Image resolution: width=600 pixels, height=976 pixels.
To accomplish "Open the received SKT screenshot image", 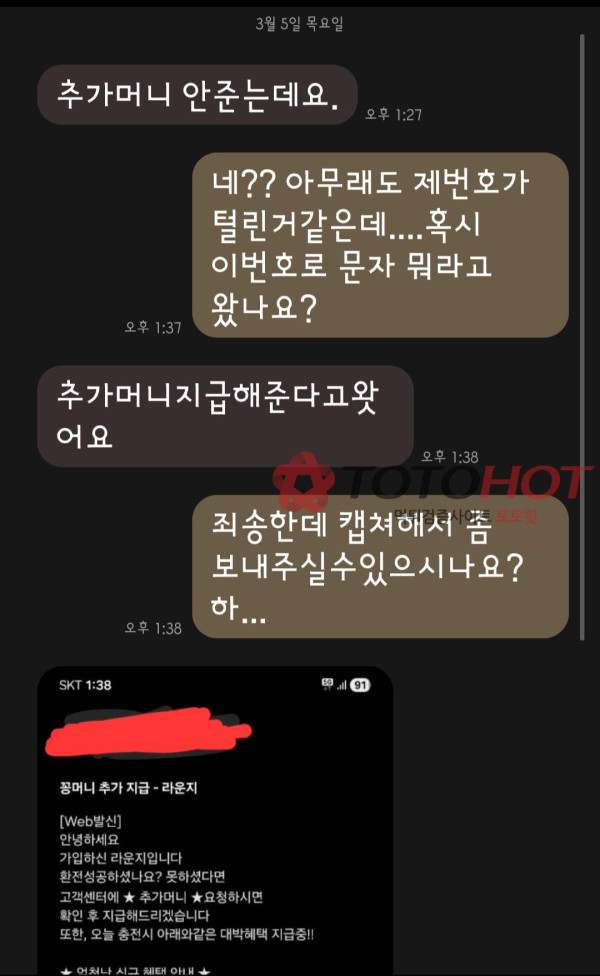I will point(214,830).
